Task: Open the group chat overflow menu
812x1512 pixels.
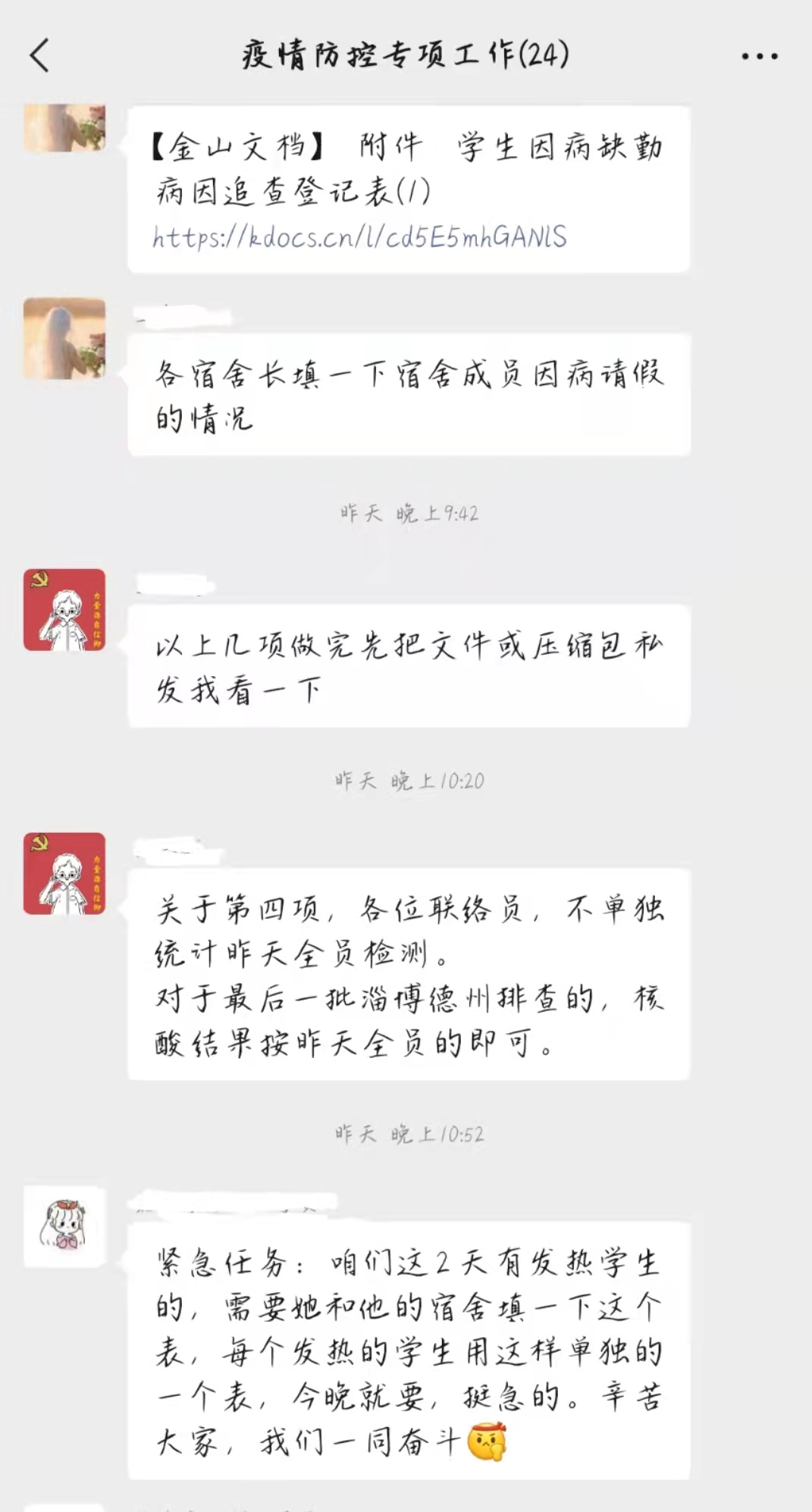Action: (759, 56)
